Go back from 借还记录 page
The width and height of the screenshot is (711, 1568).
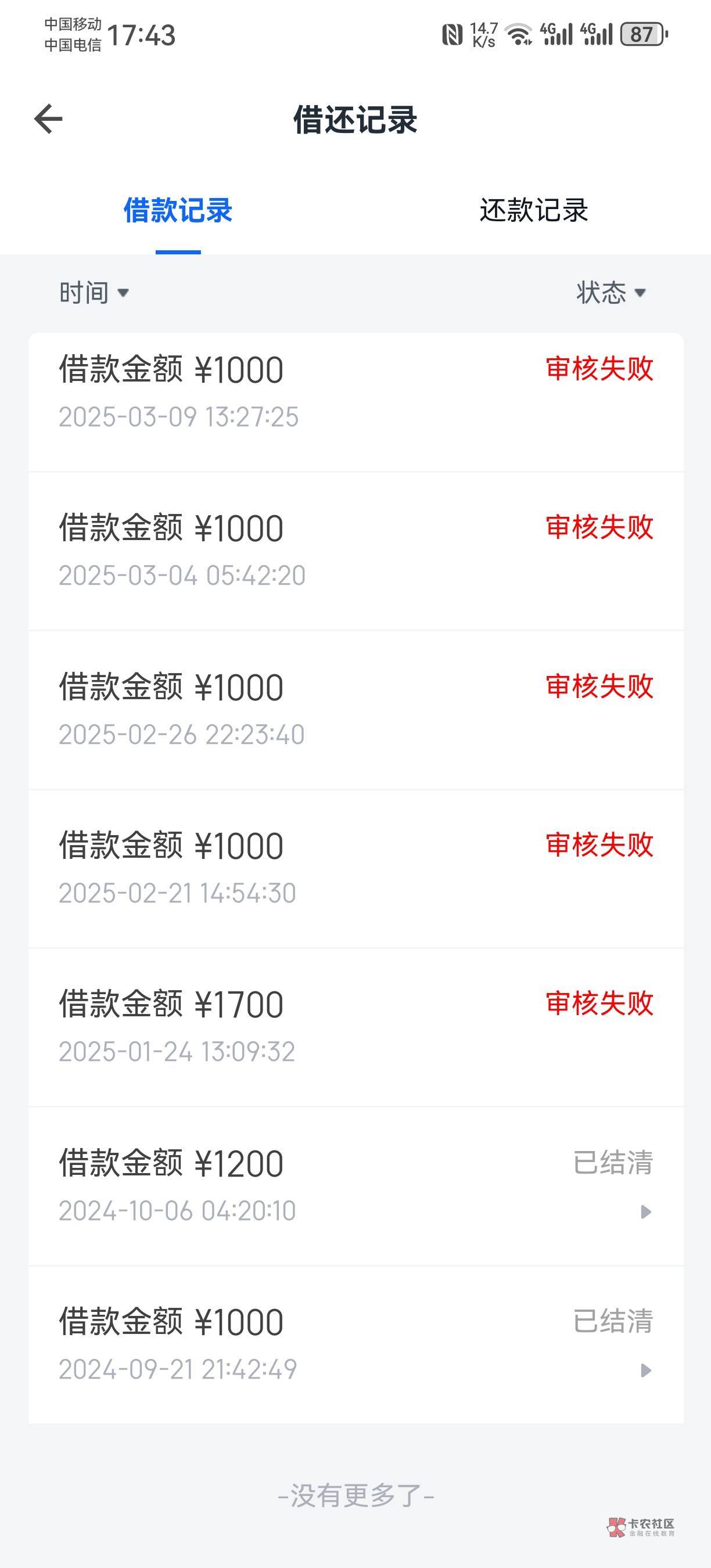[49, 118]
